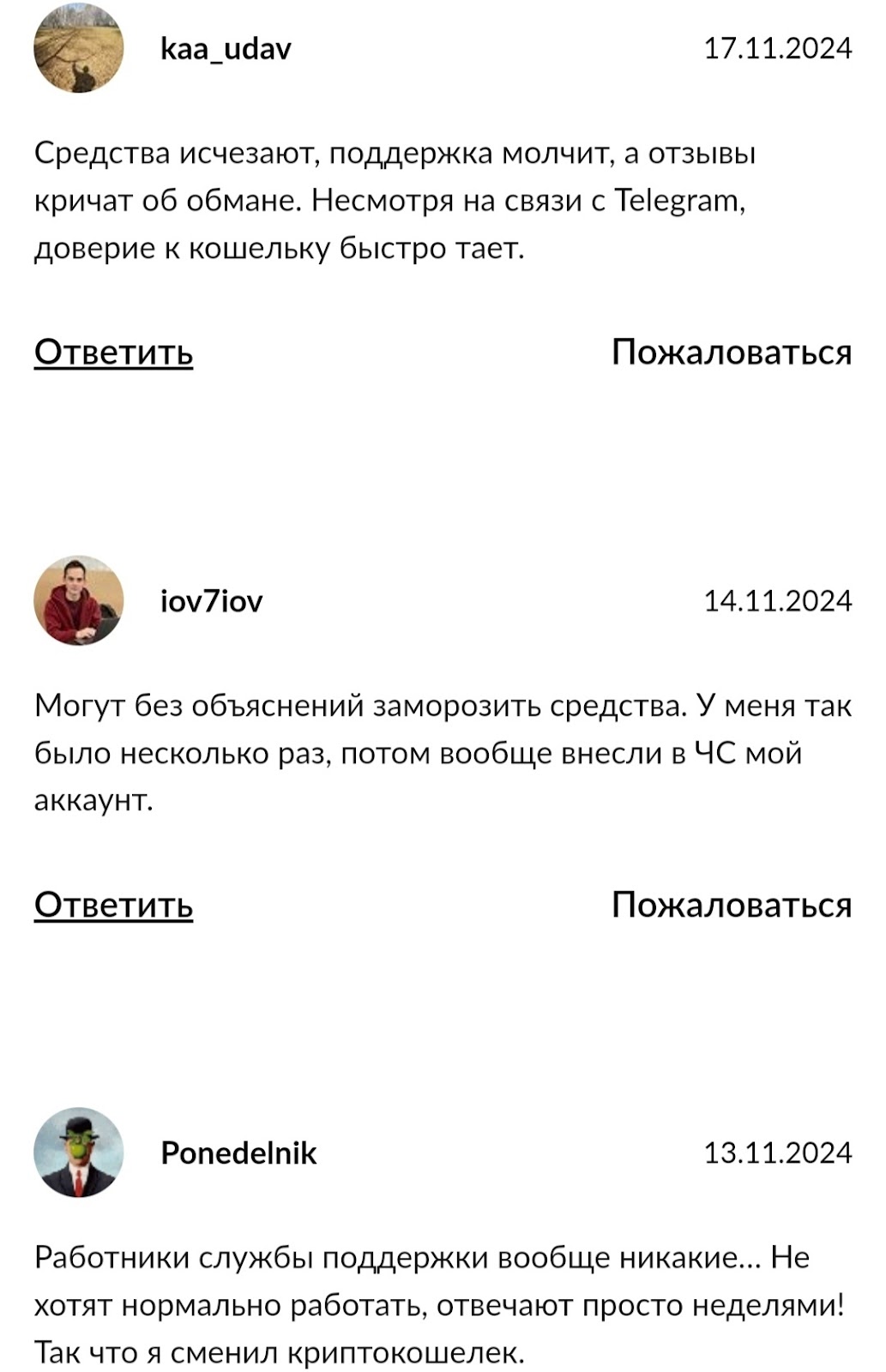Open Ponedelnik's username profile link
The width and height of the screenshot is (886, 1372).
(x=238, y=1153)
